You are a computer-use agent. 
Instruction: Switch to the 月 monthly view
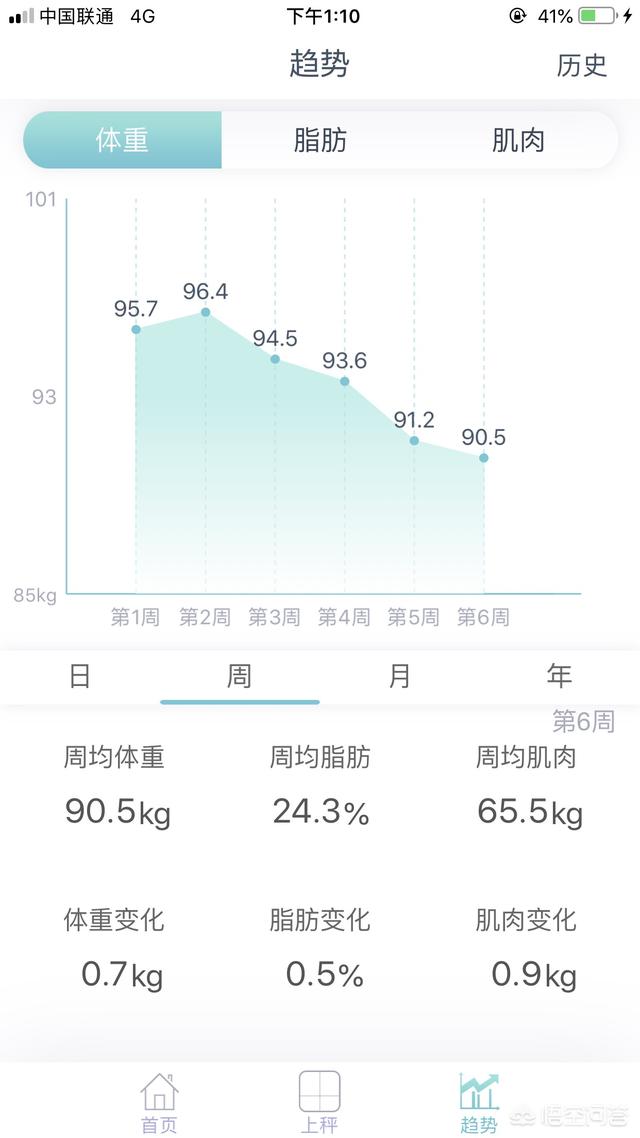pos(399,677)
